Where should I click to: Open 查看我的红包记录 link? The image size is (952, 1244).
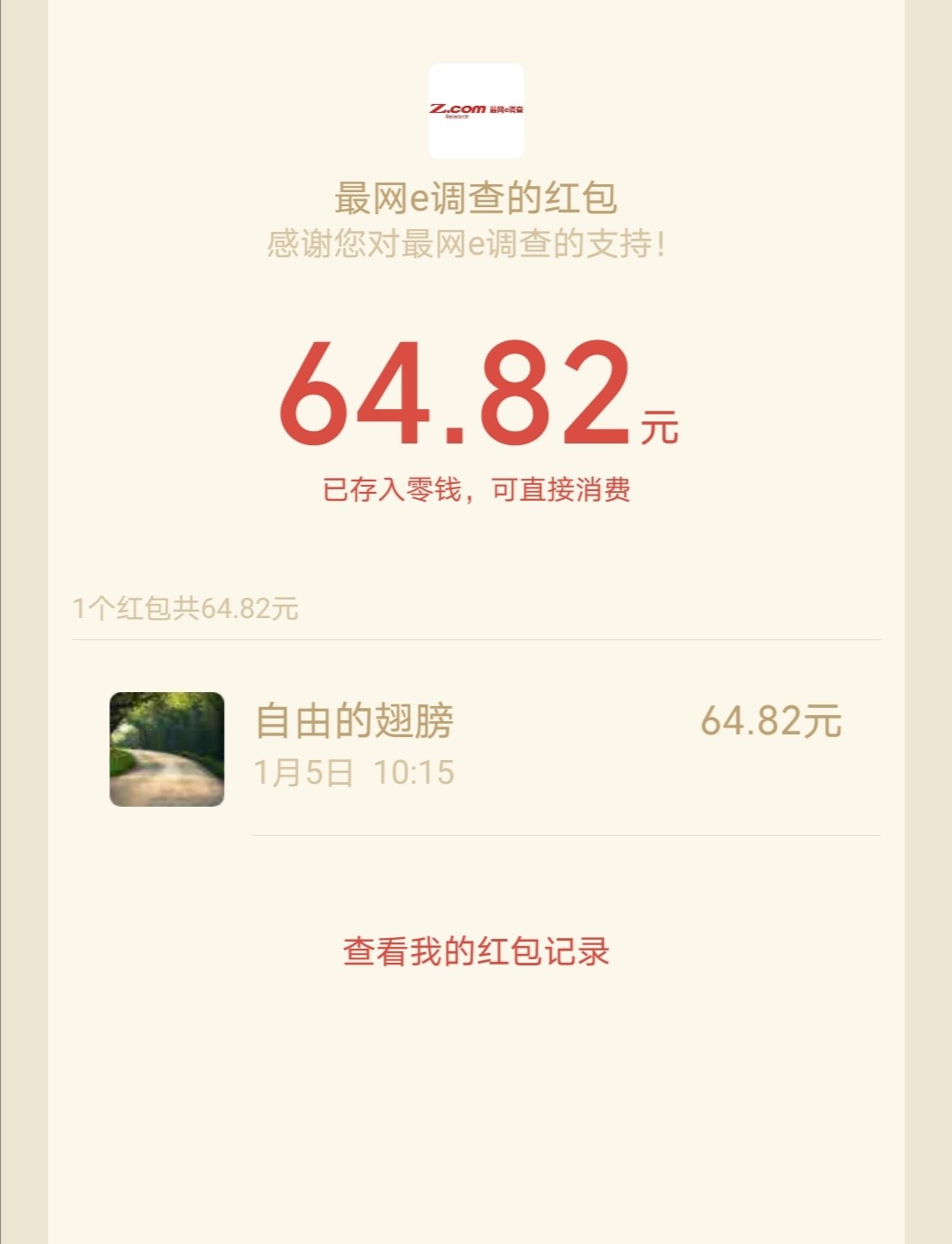[476, 951]
